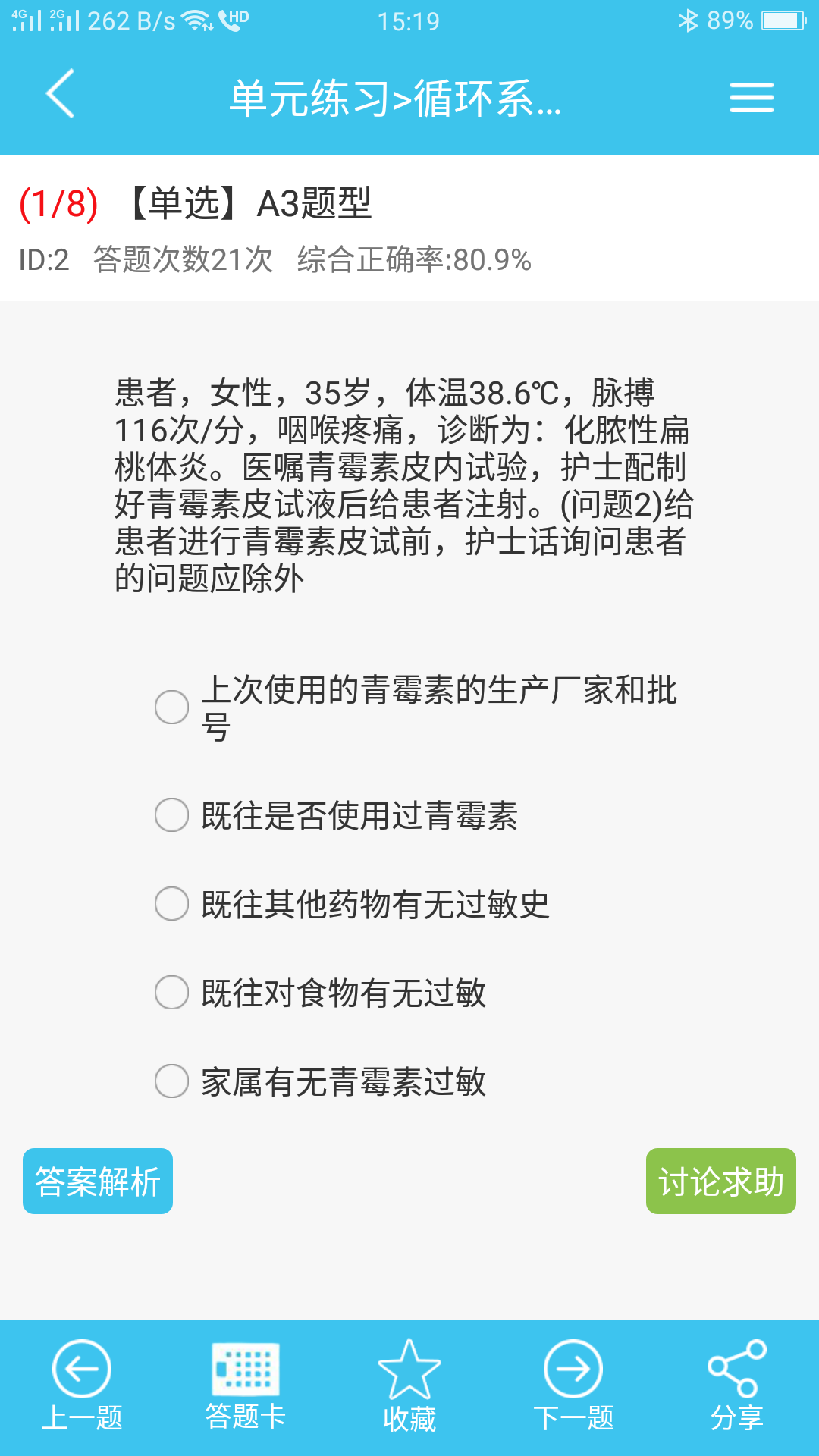
Task: Favorite this question with 收藏
Action: (409, 1386)
